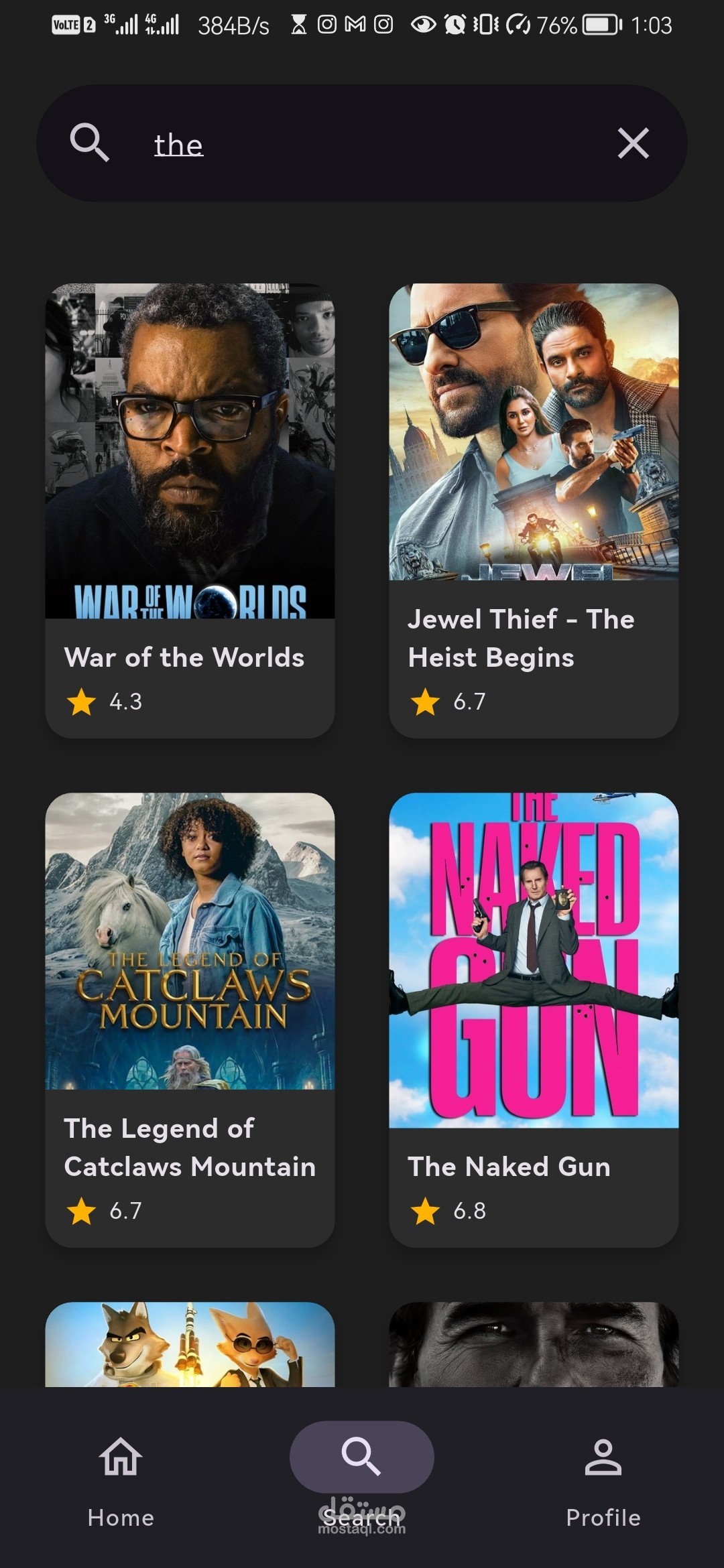Image resolution: width=724 pixels, height=1568 pixels.
Task: View The Legend of Catclaws Mountain details
Action: point(190,1019)
